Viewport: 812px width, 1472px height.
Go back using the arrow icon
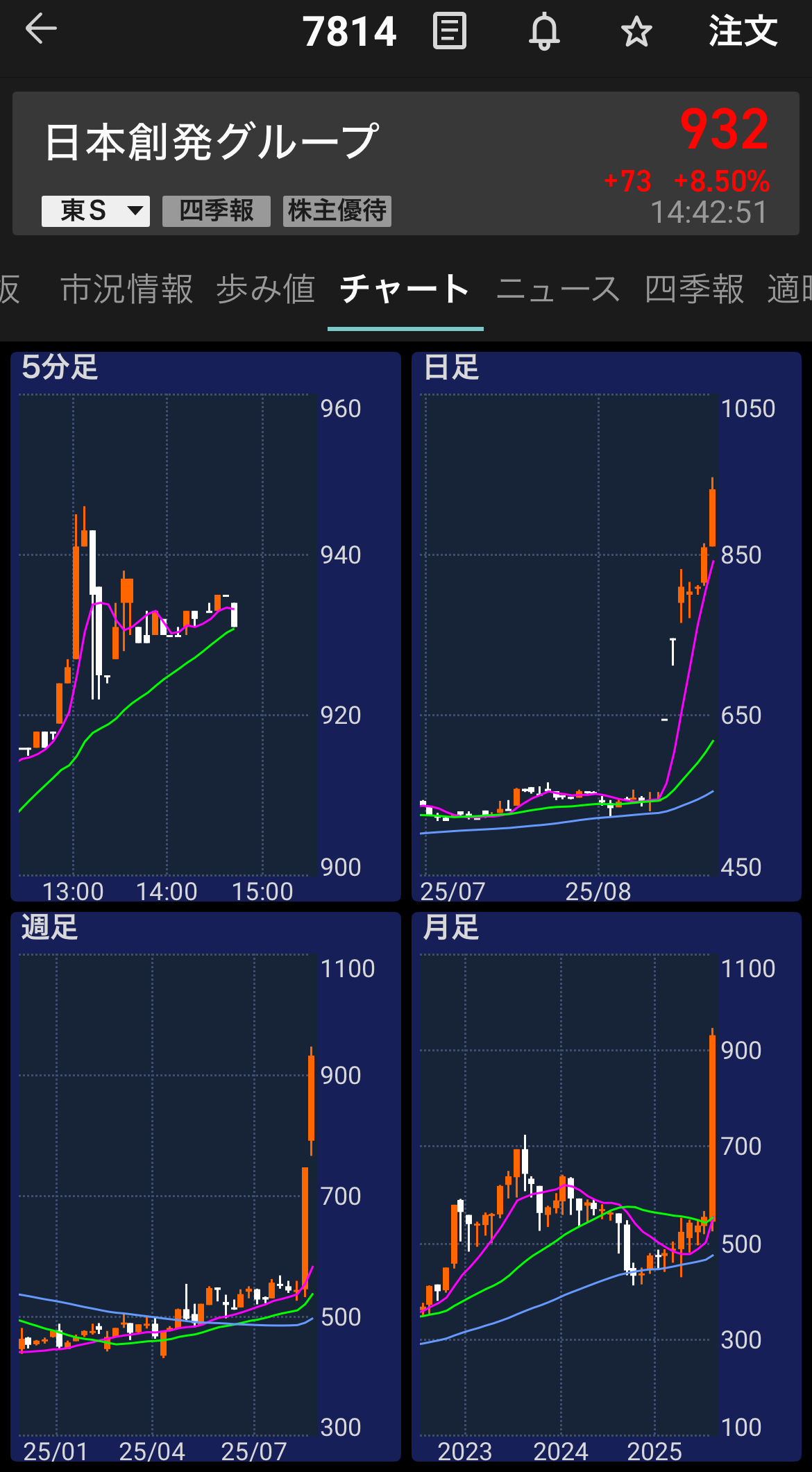[40, 30]
